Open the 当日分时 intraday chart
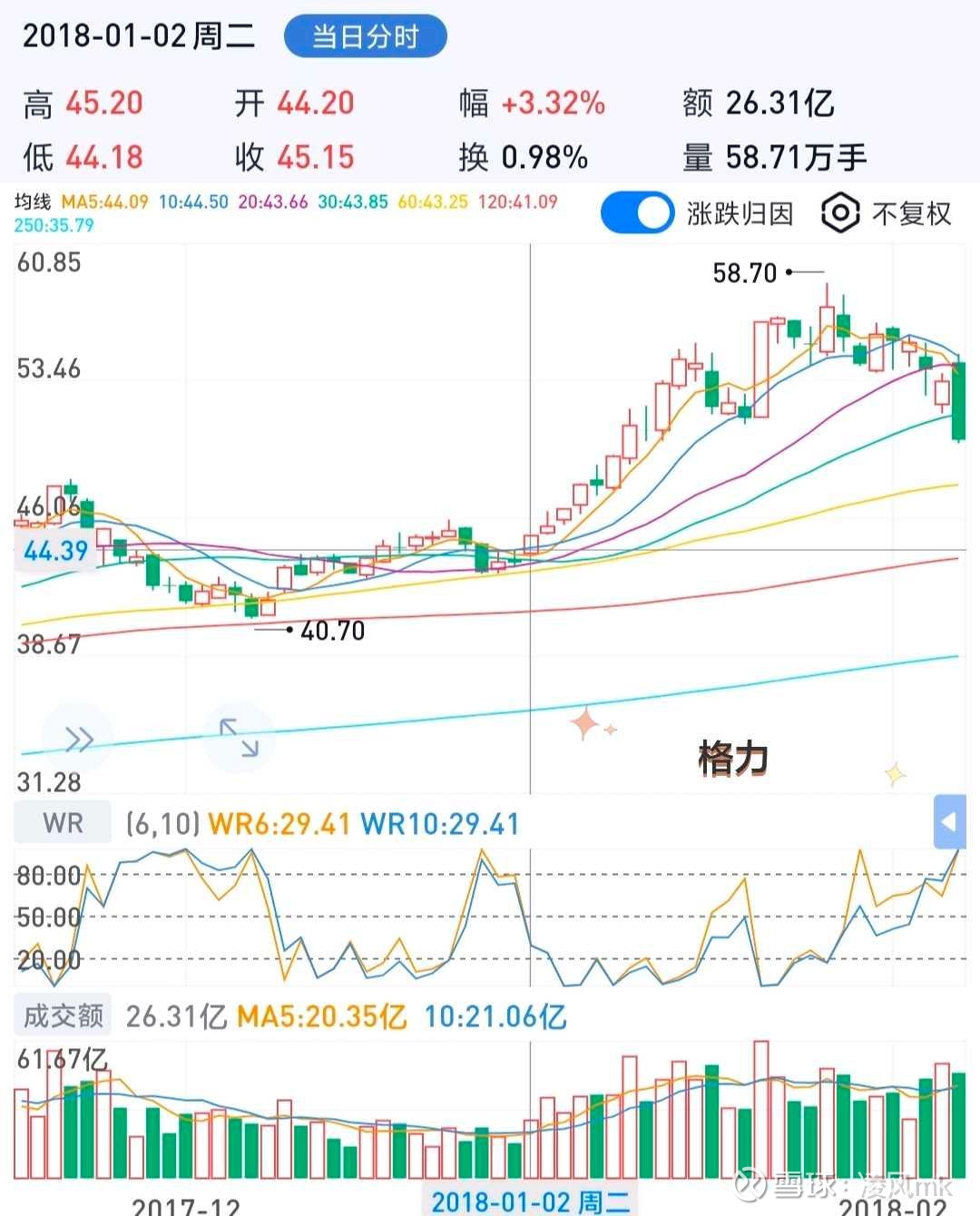 point(365,37)
